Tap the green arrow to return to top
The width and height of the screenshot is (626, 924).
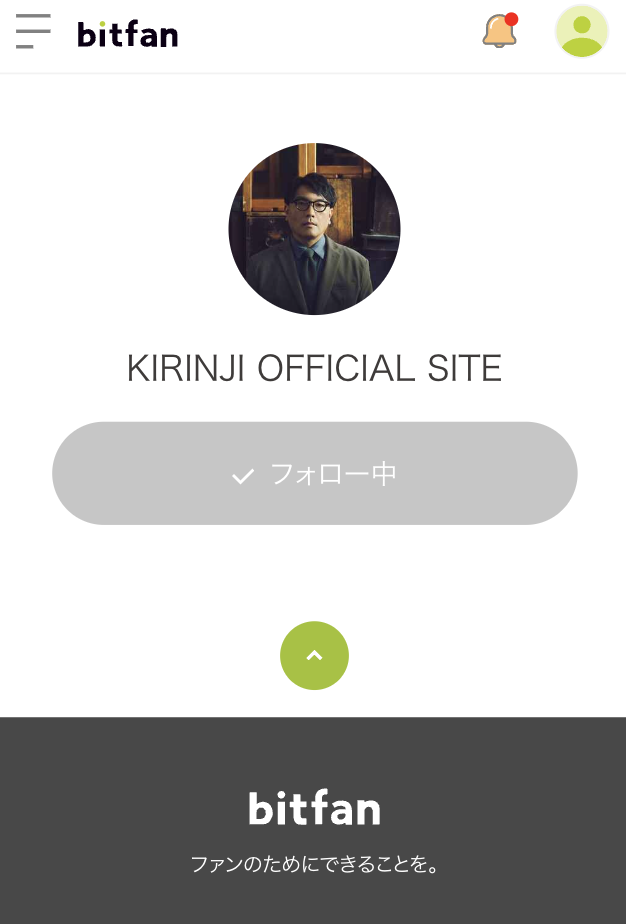314,656
